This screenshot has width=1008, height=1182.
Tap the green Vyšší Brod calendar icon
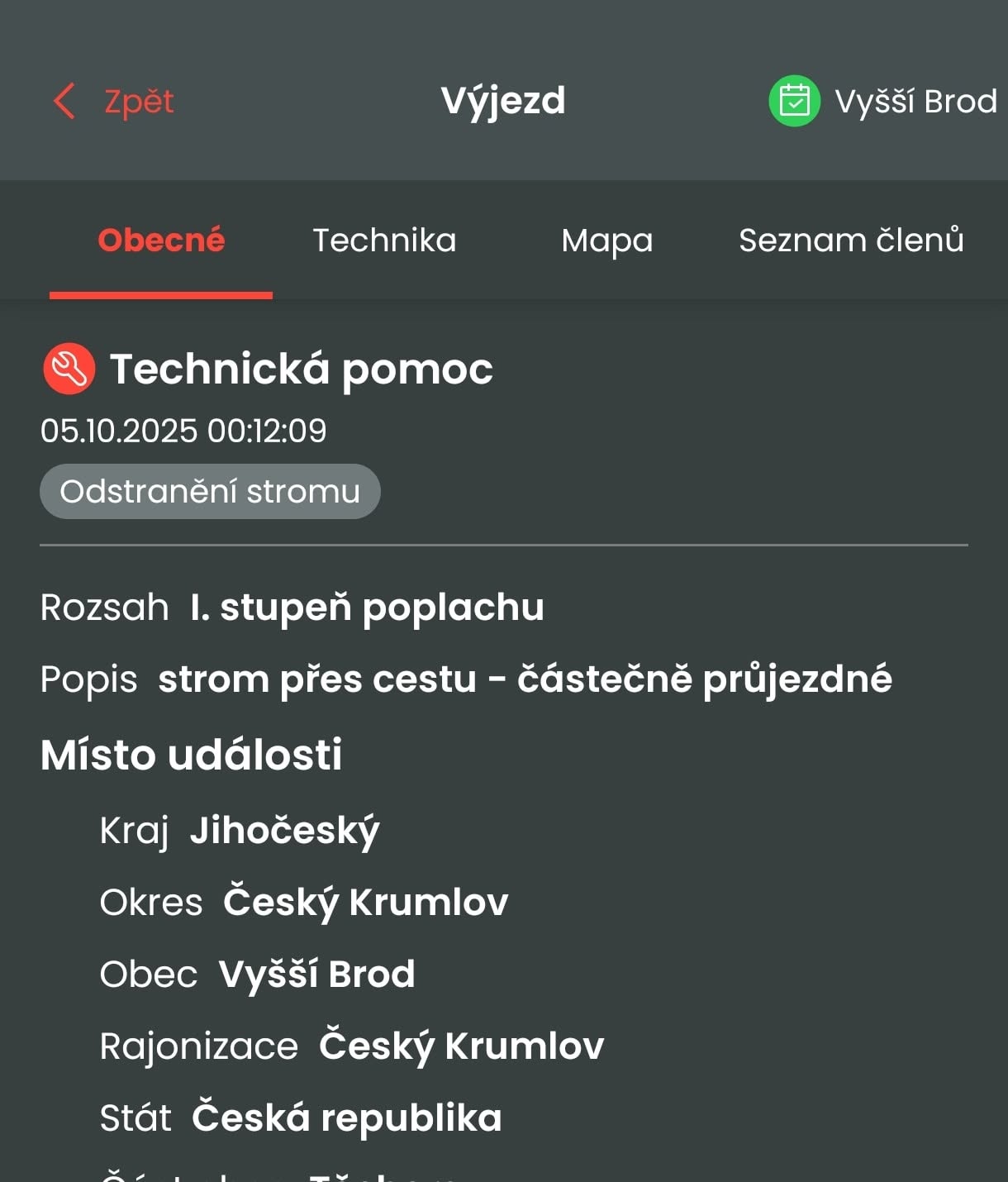(x=794, y=101)
